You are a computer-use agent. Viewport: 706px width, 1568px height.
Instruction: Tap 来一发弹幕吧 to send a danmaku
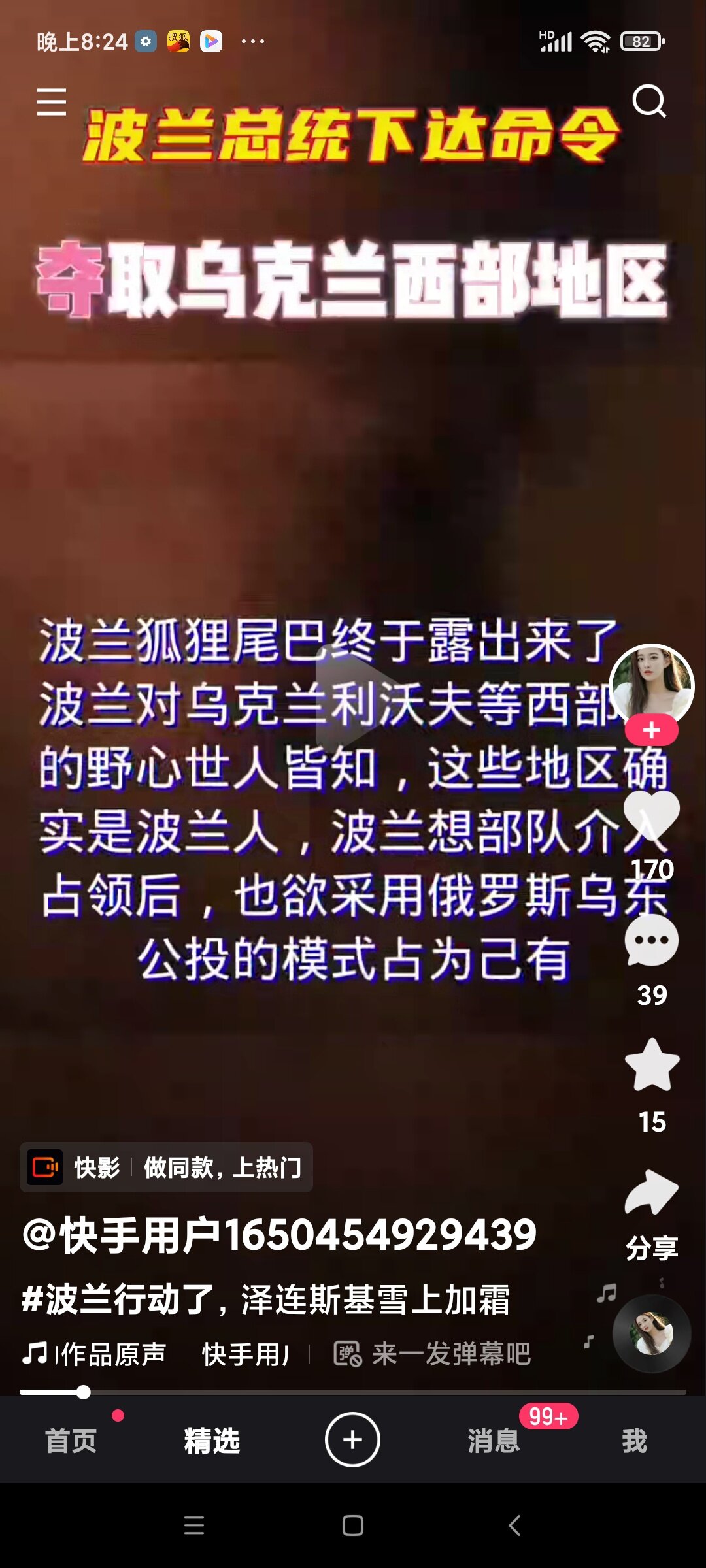[x=433, y=1354]
